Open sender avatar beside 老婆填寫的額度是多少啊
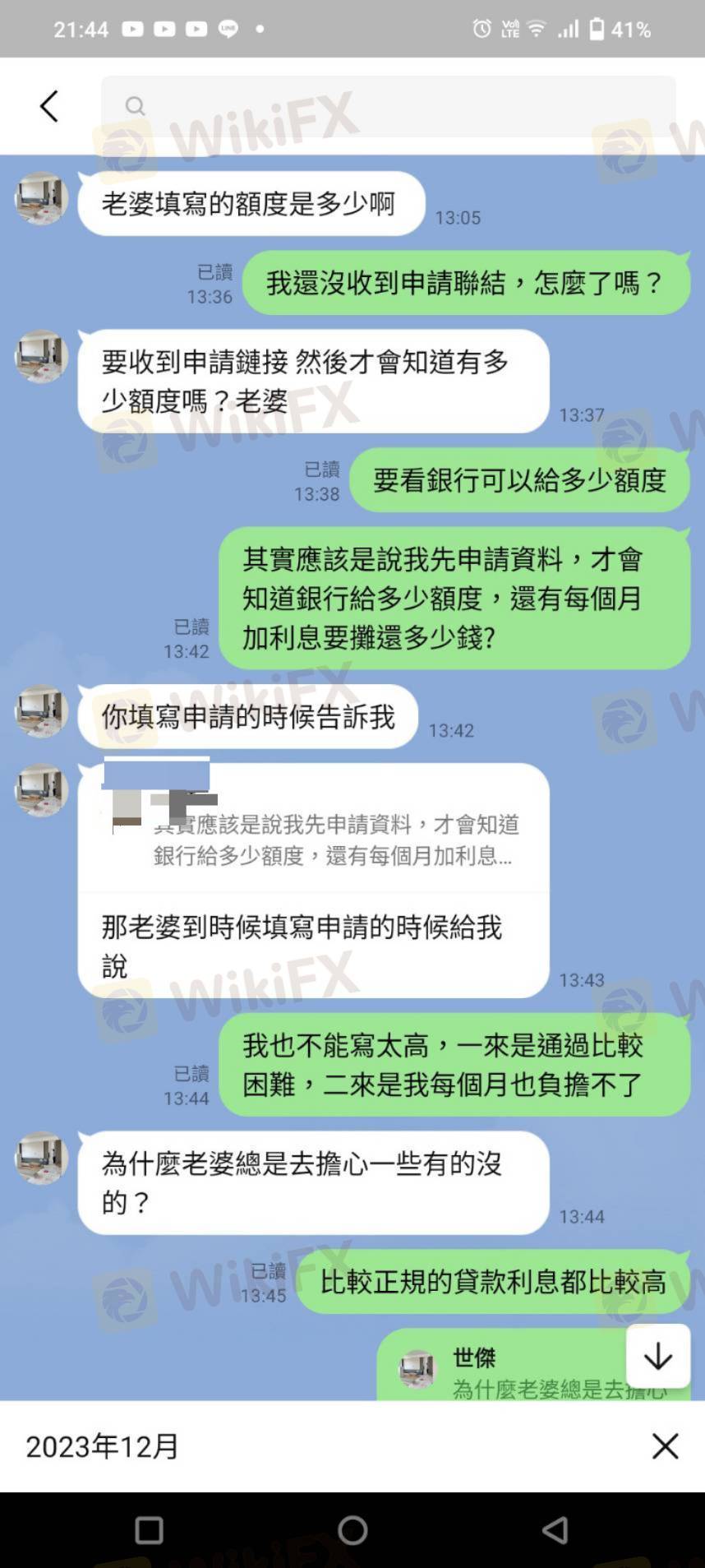The height and width of the screenshot is (1568, 705). tap(41, 198)
